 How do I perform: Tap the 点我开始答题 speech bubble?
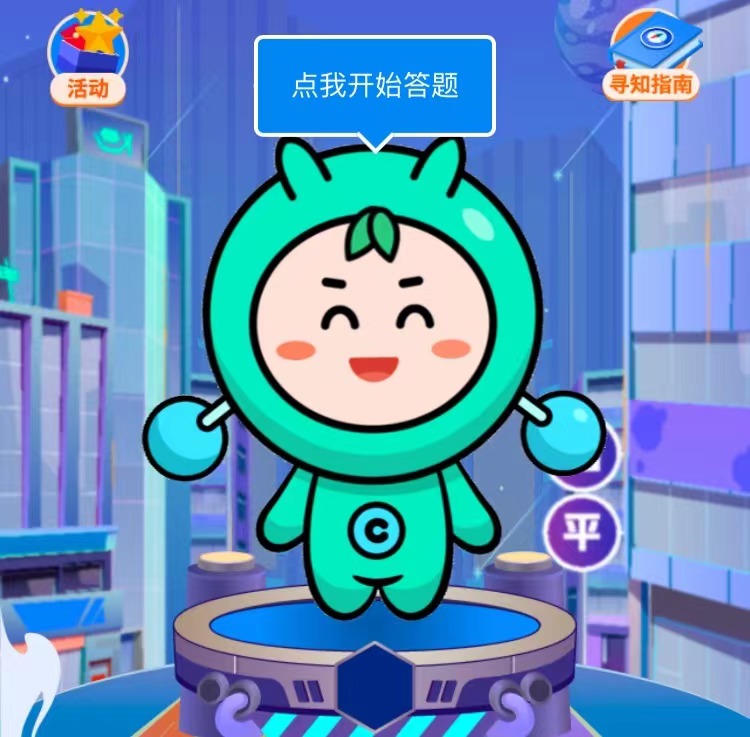375,86
